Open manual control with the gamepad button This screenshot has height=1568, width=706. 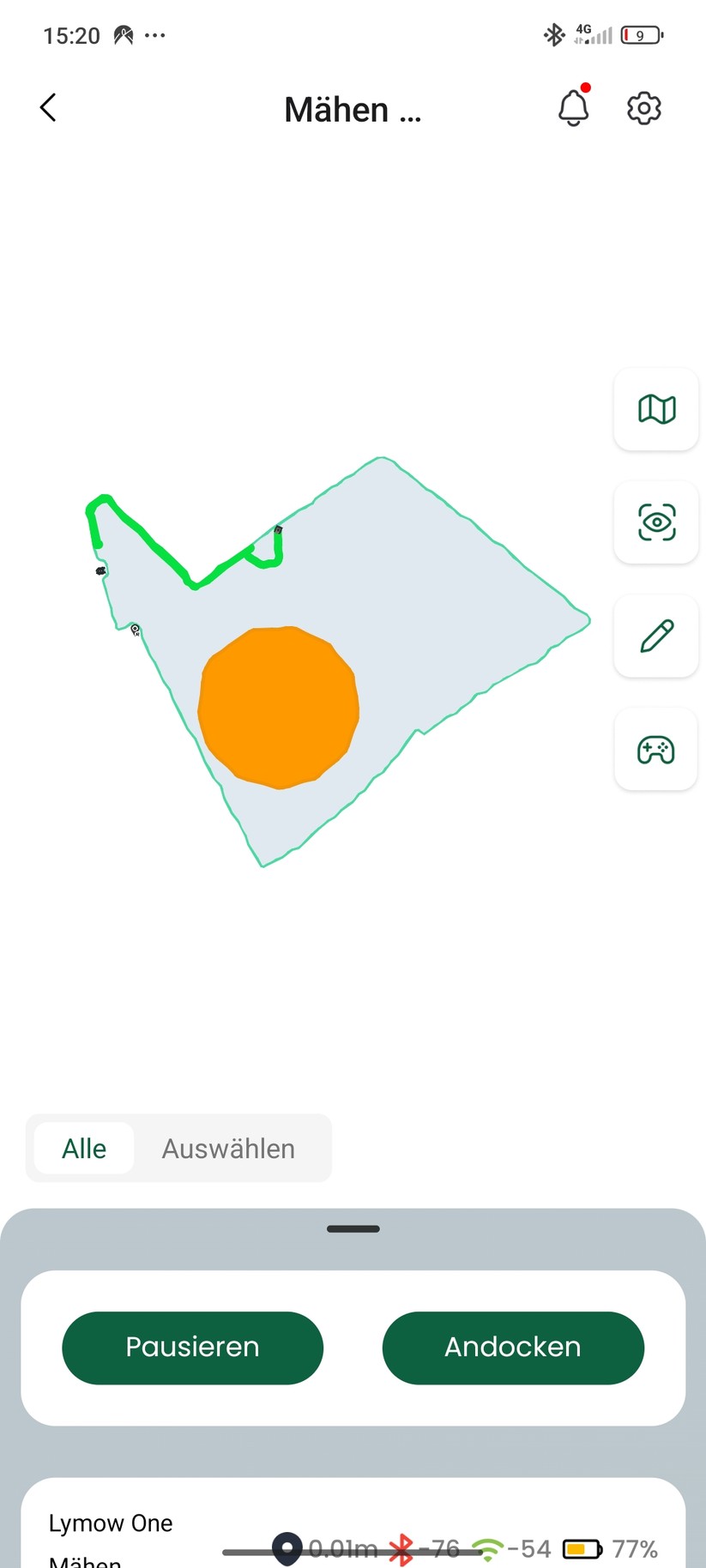656,749
